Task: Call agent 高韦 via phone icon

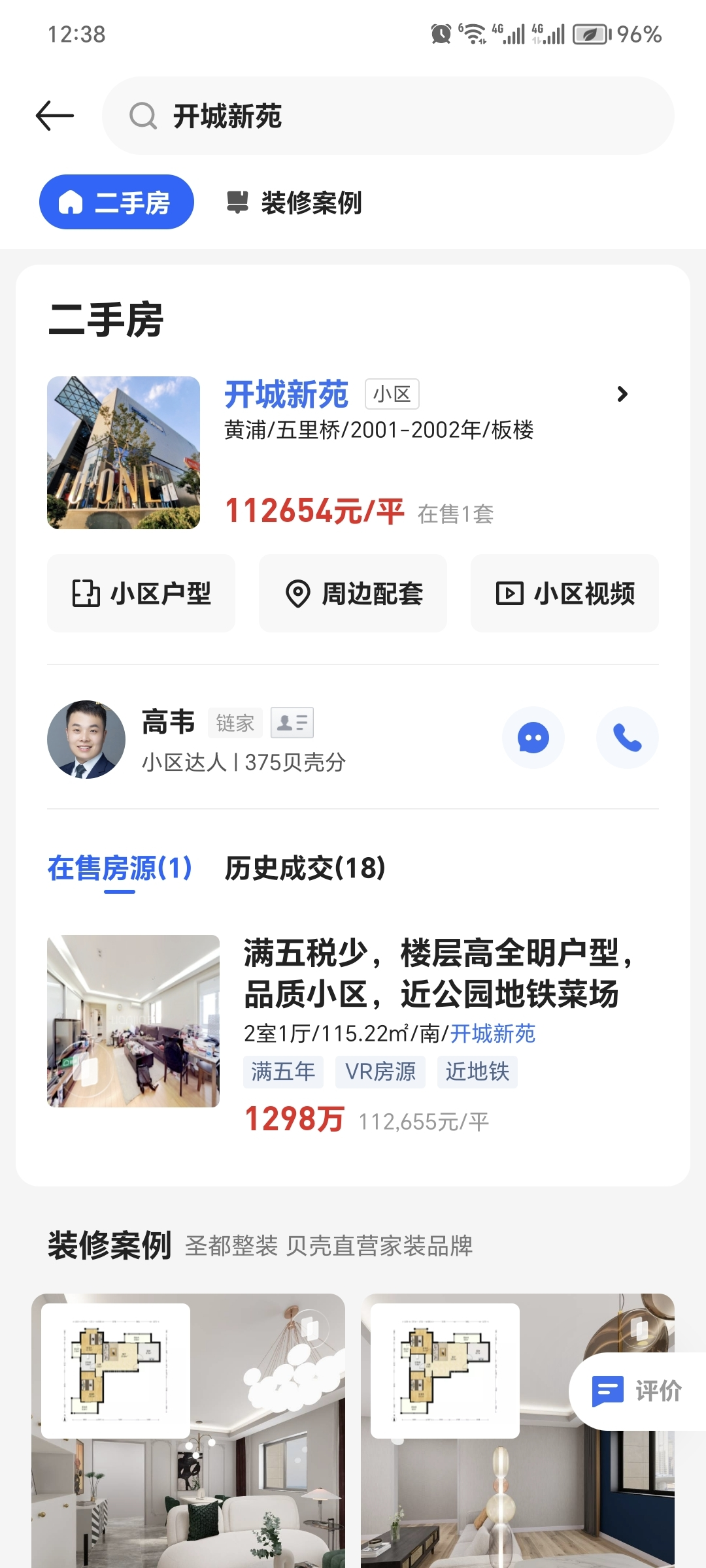Action: [628, 737]
